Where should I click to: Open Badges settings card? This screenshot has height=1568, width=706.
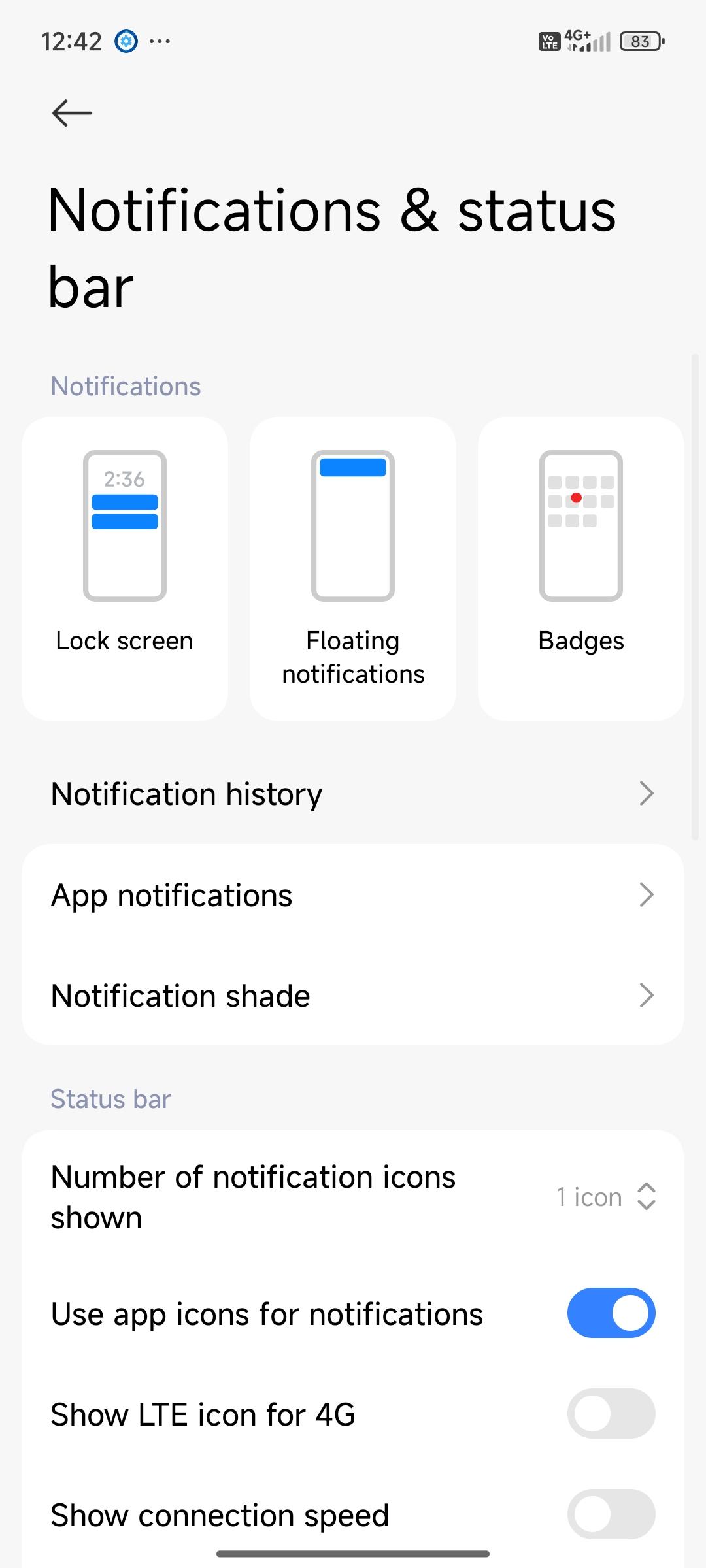click(x=580, y=568)
